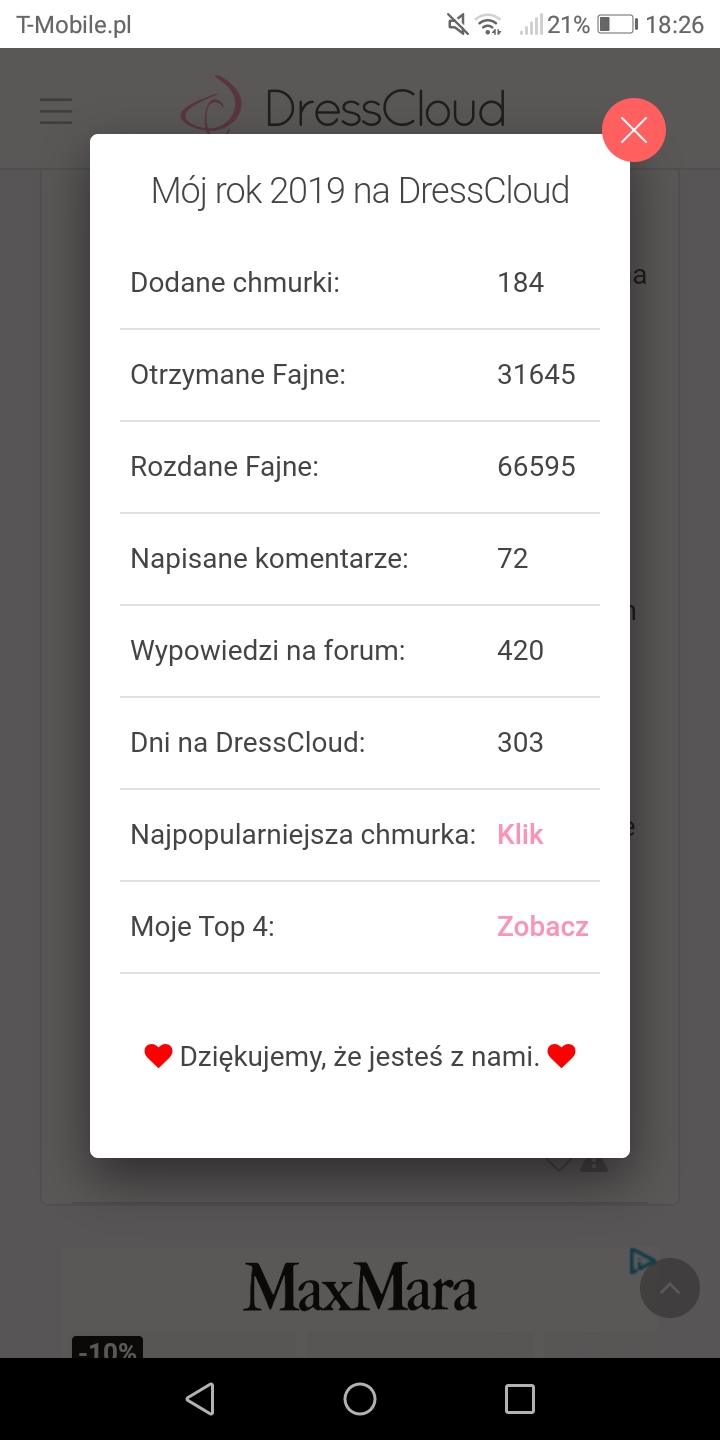Open the Klik link for Najpopularniejsza chmurka

(519, 834)
